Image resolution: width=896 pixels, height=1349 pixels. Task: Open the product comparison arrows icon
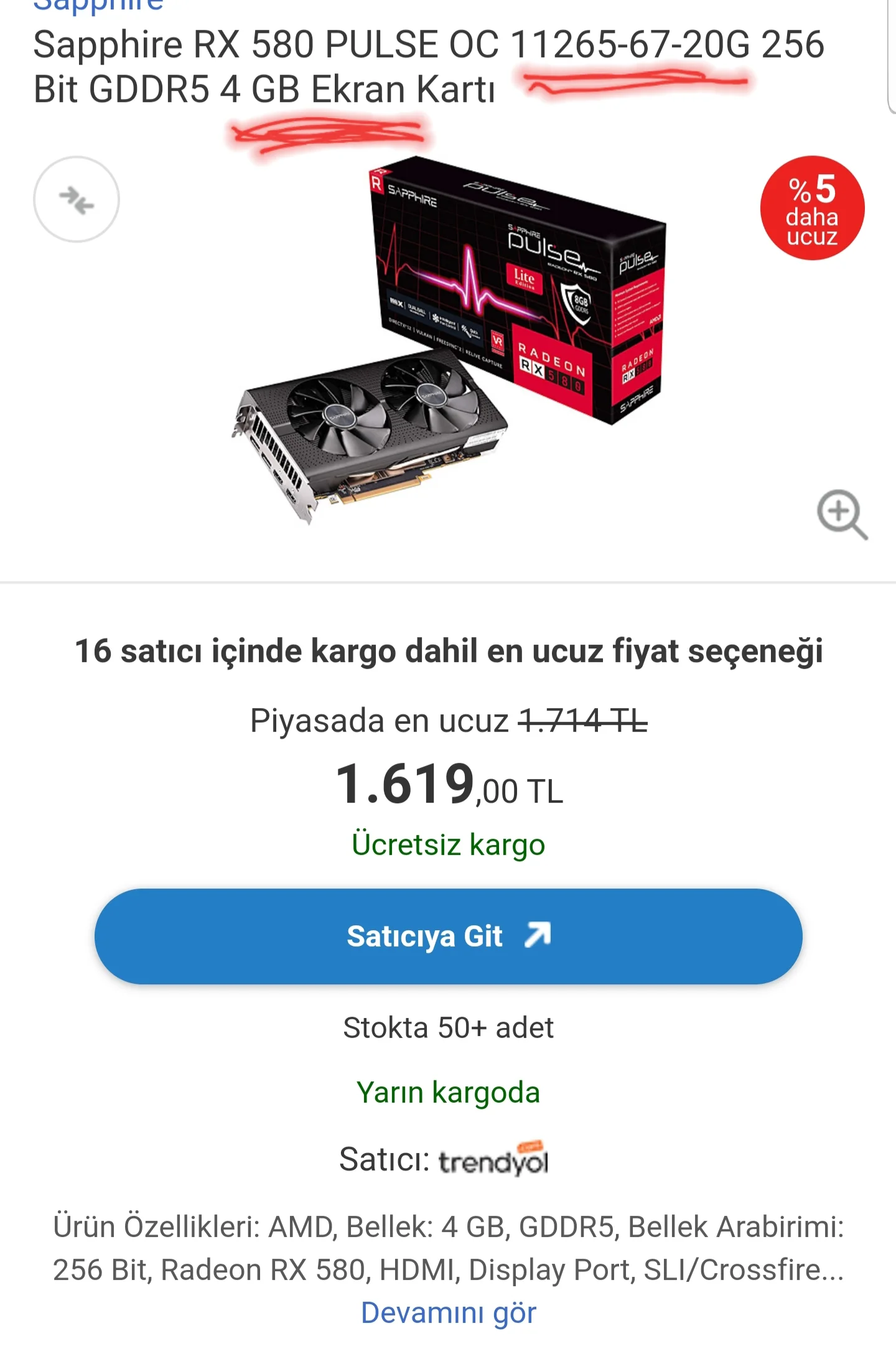(x=76, y=199)
